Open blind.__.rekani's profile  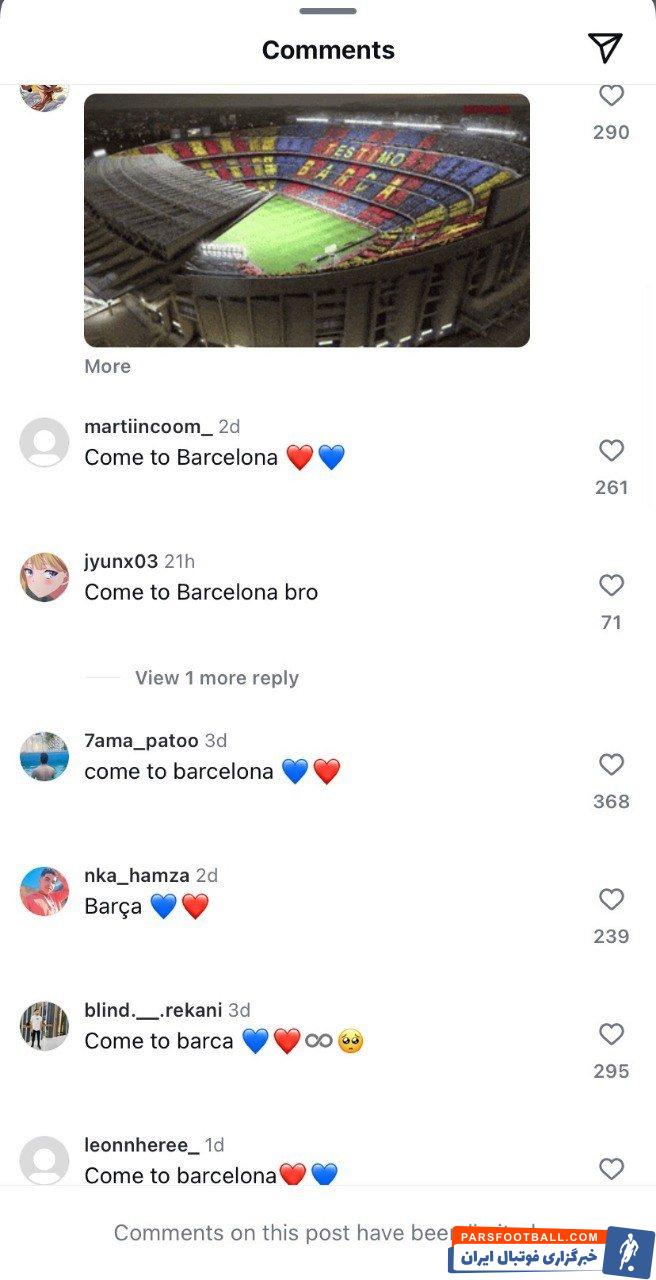click(x=154, y=1010)
